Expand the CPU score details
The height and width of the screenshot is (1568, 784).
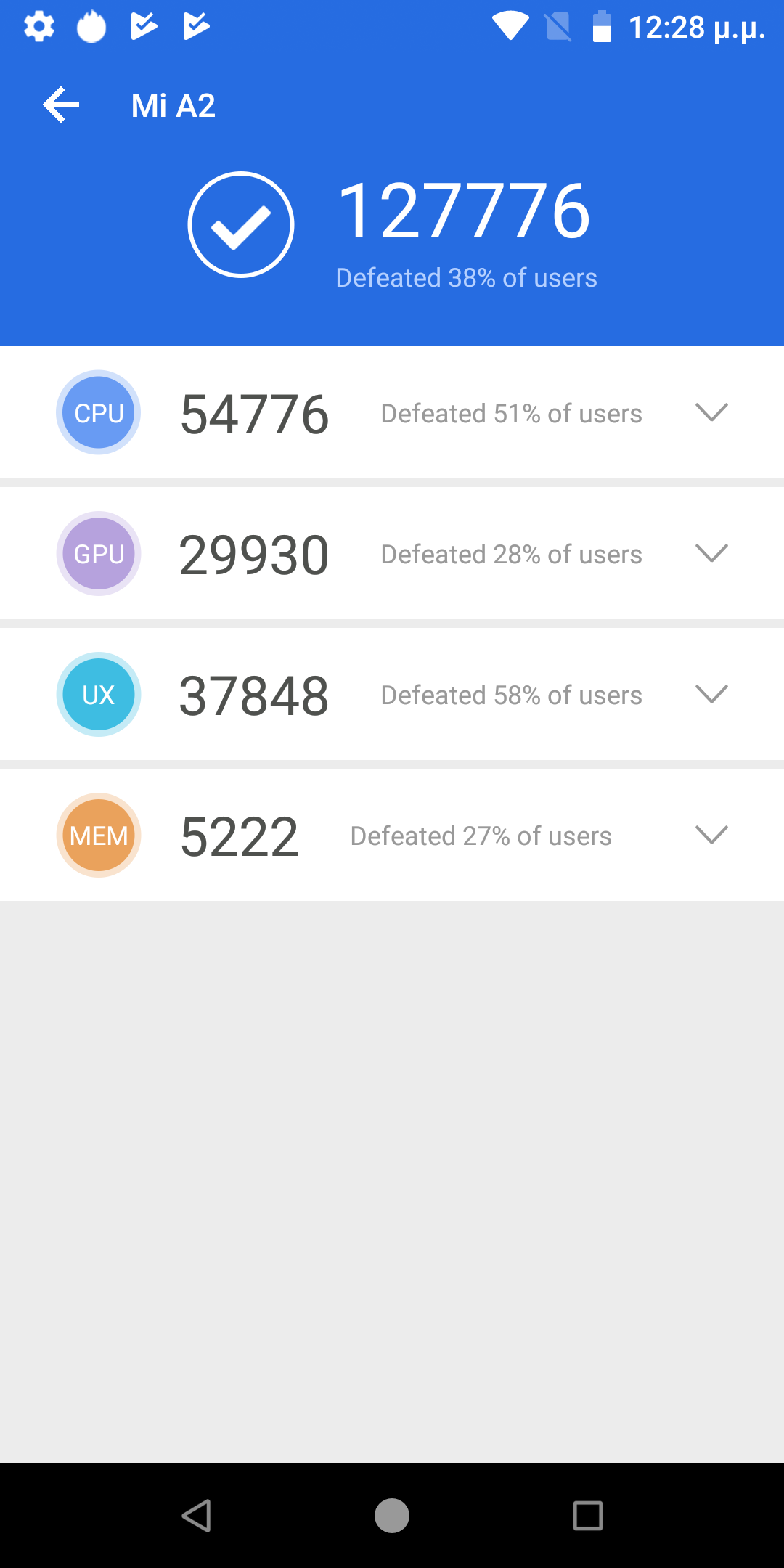click(x=711, y=412)
